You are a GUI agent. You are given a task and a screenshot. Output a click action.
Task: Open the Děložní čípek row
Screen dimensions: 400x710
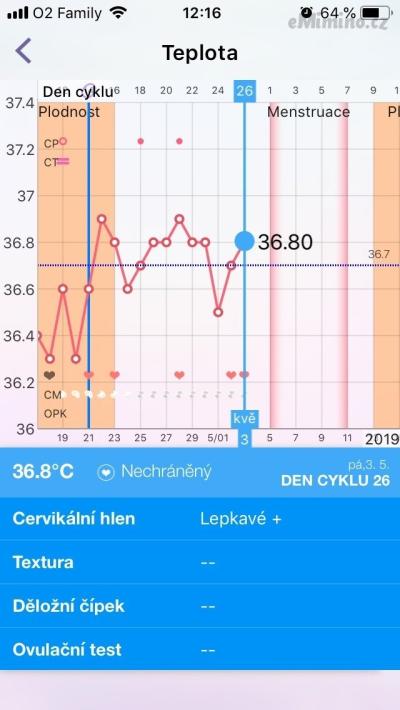[x=200, y=606]
